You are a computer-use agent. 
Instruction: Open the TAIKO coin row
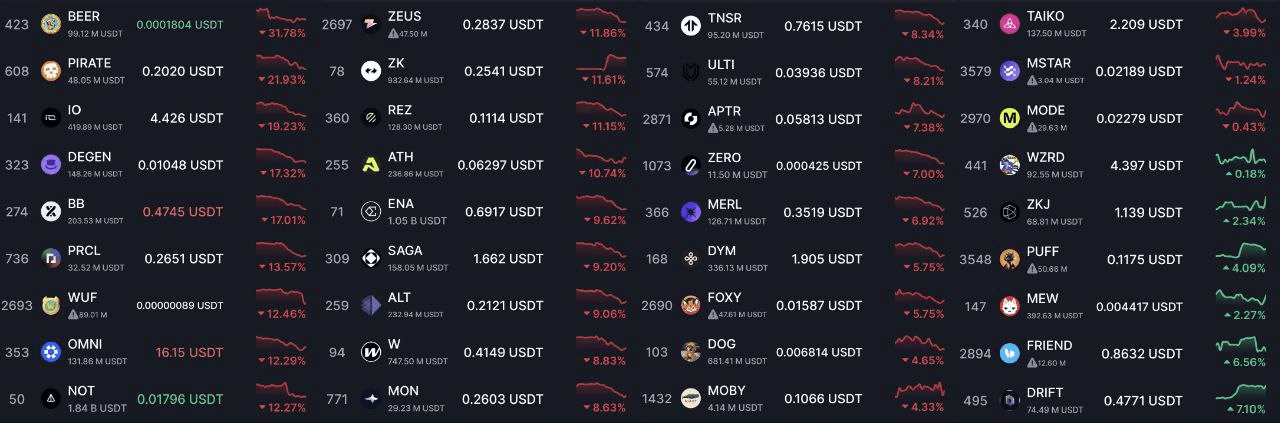[1045, 17]
